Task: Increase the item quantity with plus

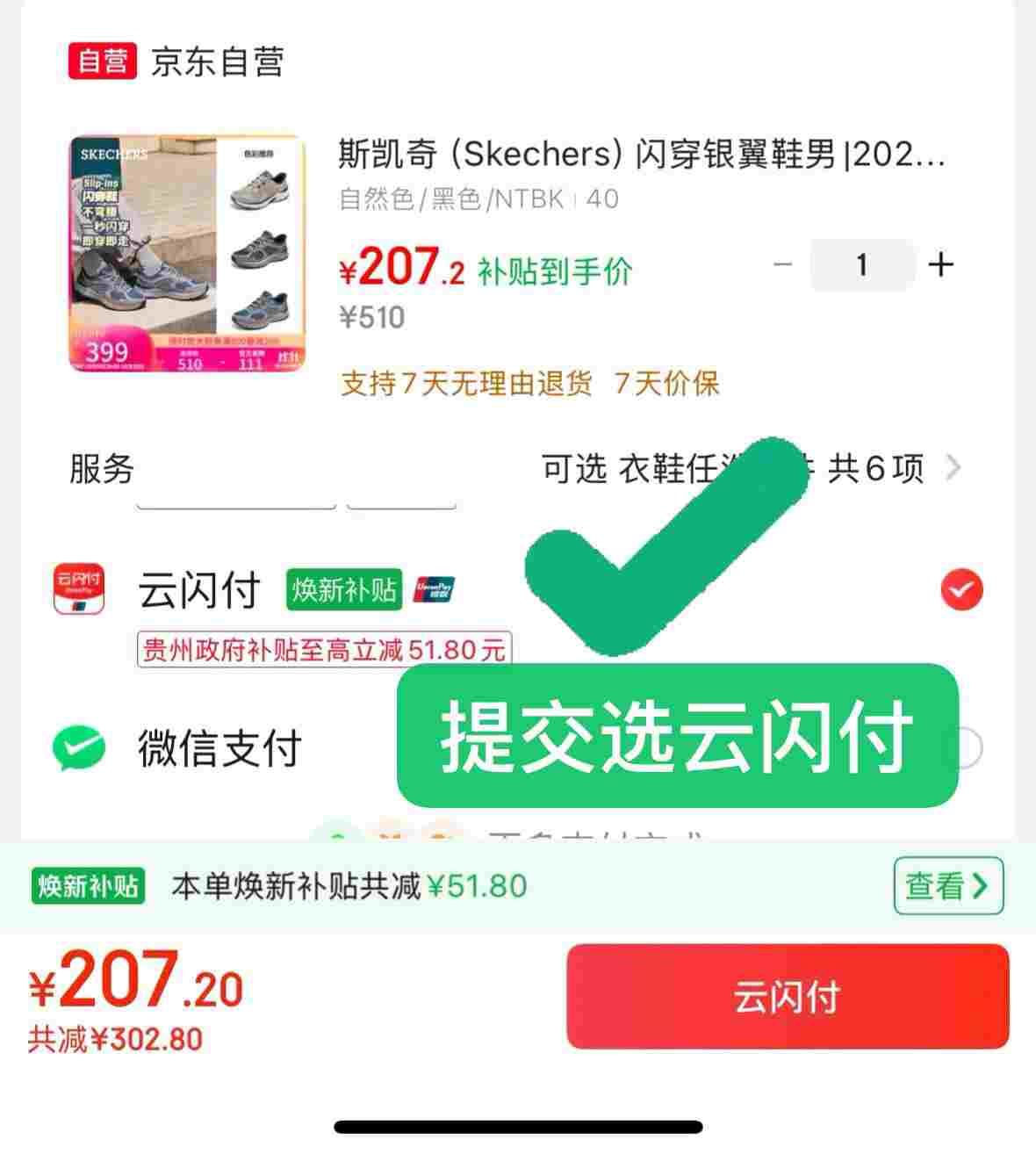Action: pos(940,264)
